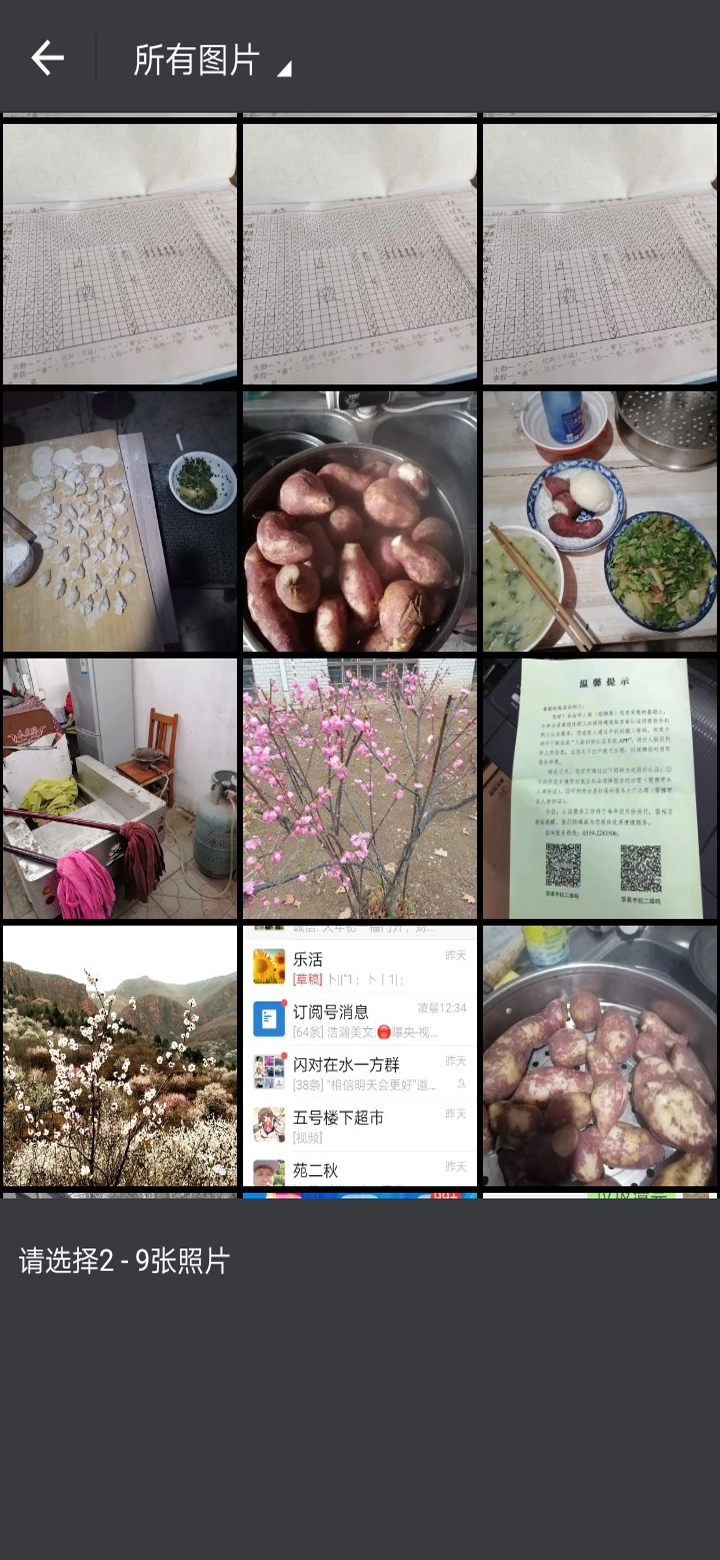Select the pink blossom tree photo

tap(360, 788)
